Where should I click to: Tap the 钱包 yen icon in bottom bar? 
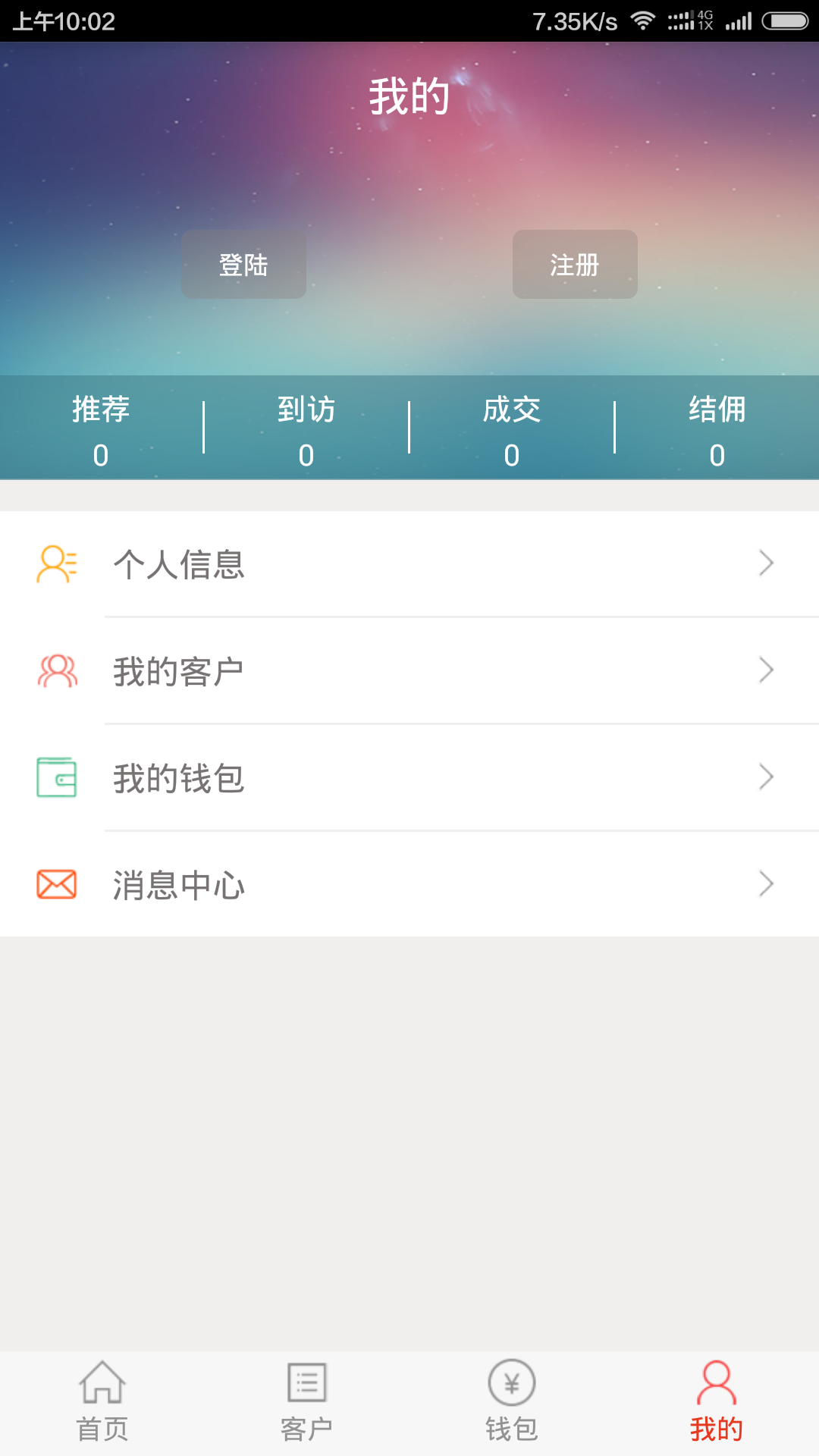point(510,1382)
